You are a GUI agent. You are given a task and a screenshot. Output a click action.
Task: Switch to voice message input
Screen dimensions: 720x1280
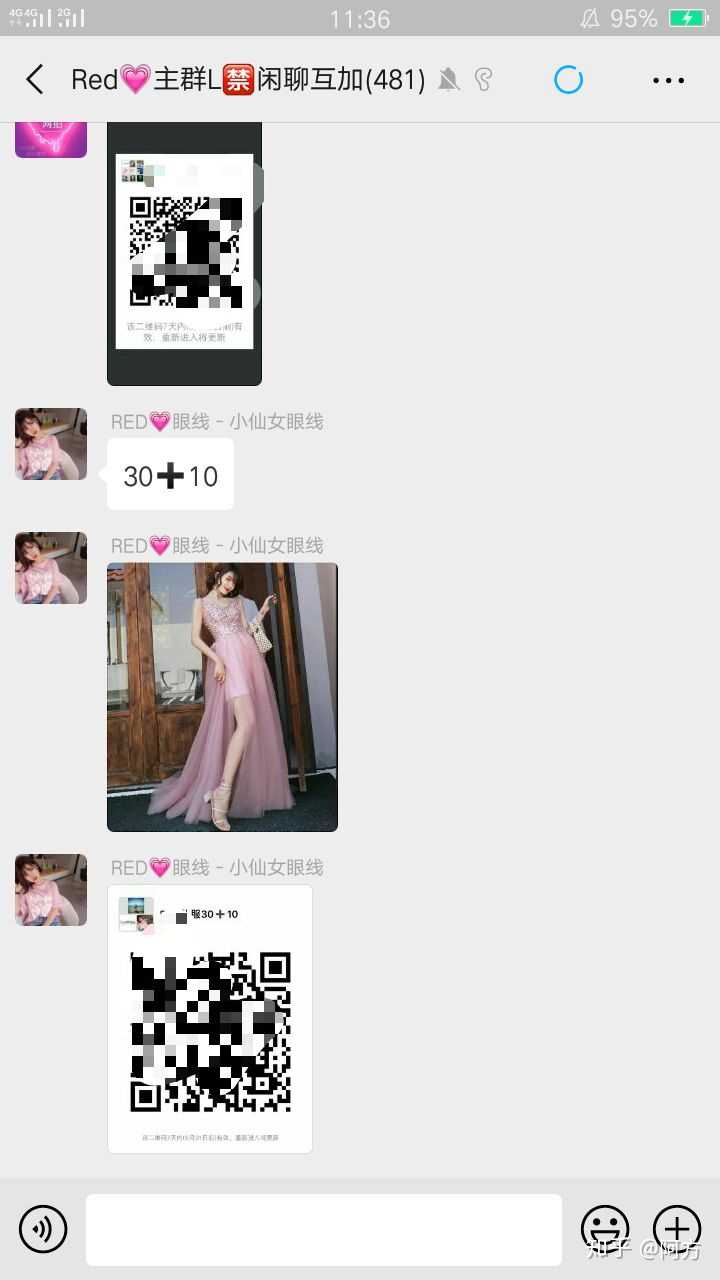(43, 1229)
